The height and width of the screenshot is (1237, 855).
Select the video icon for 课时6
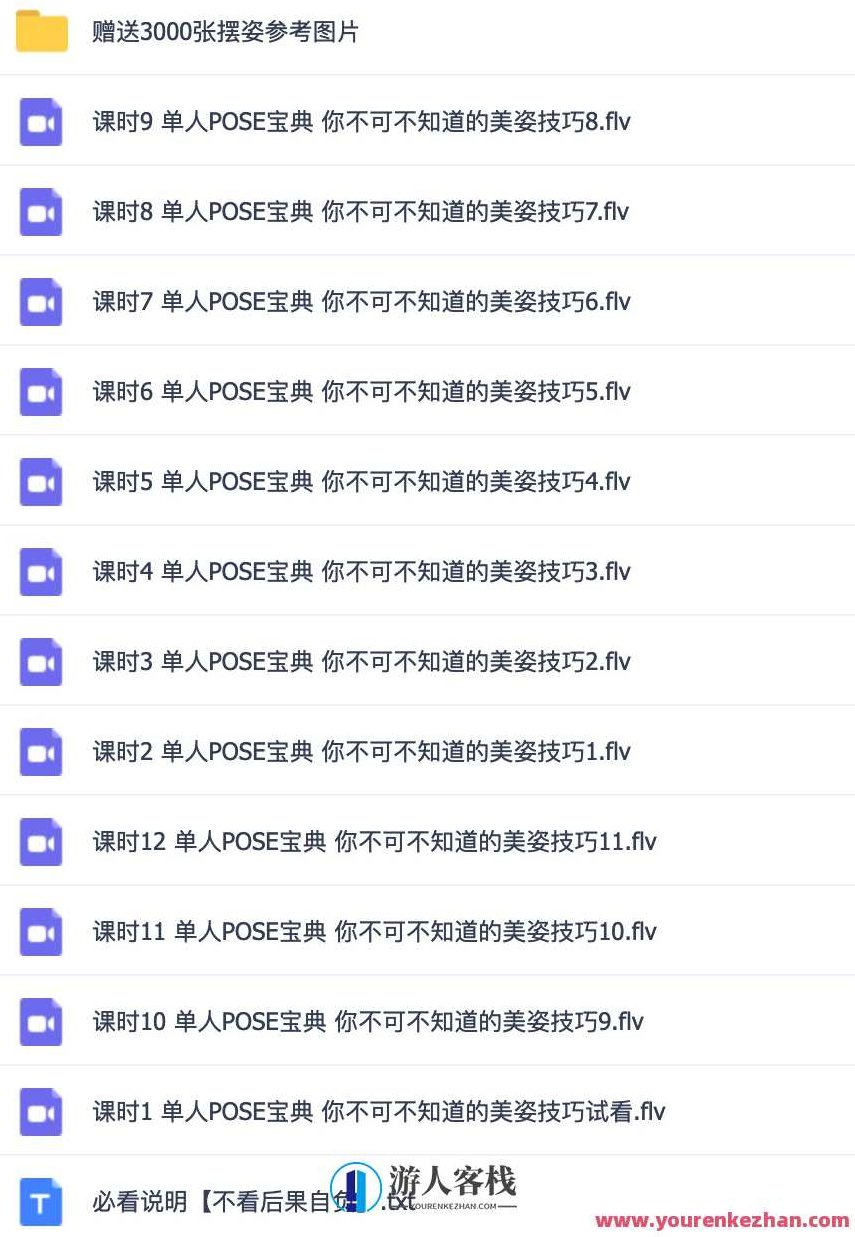[x=40, y=391]
